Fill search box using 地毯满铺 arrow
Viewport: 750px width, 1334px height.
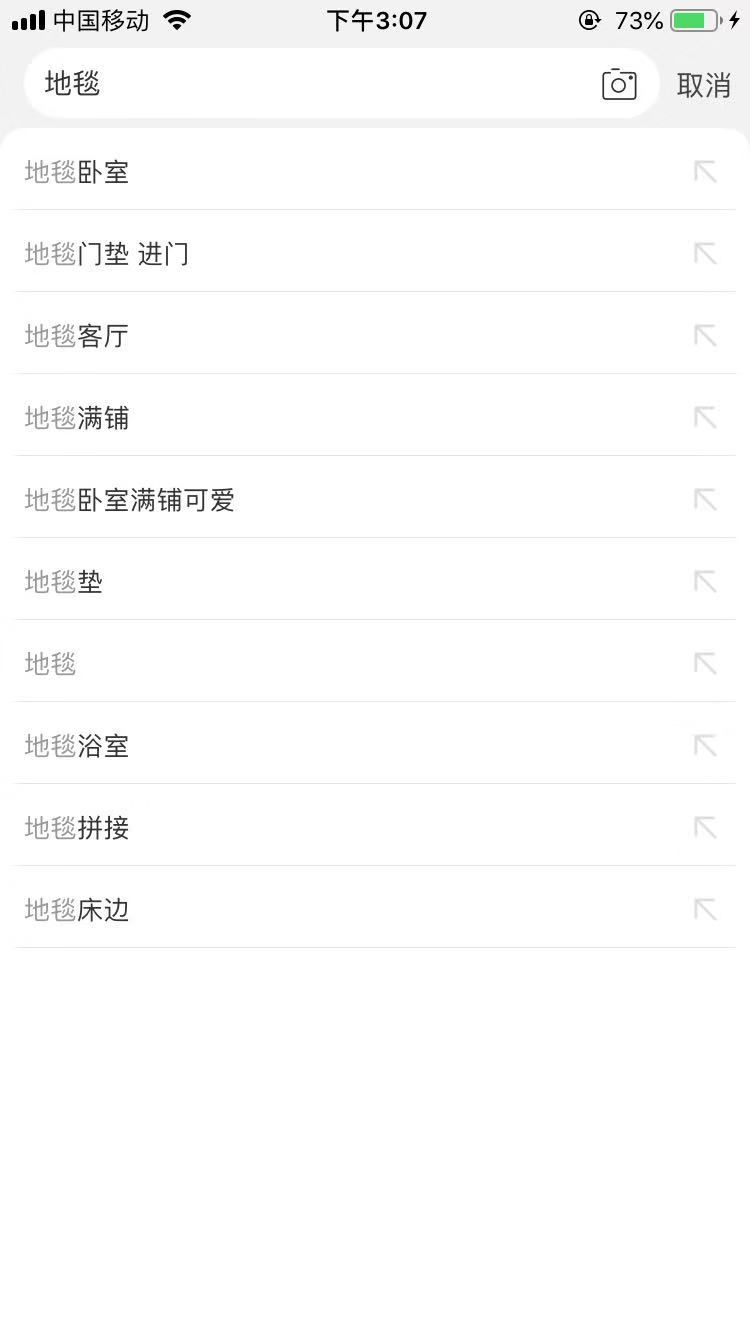tap(705, 418)
